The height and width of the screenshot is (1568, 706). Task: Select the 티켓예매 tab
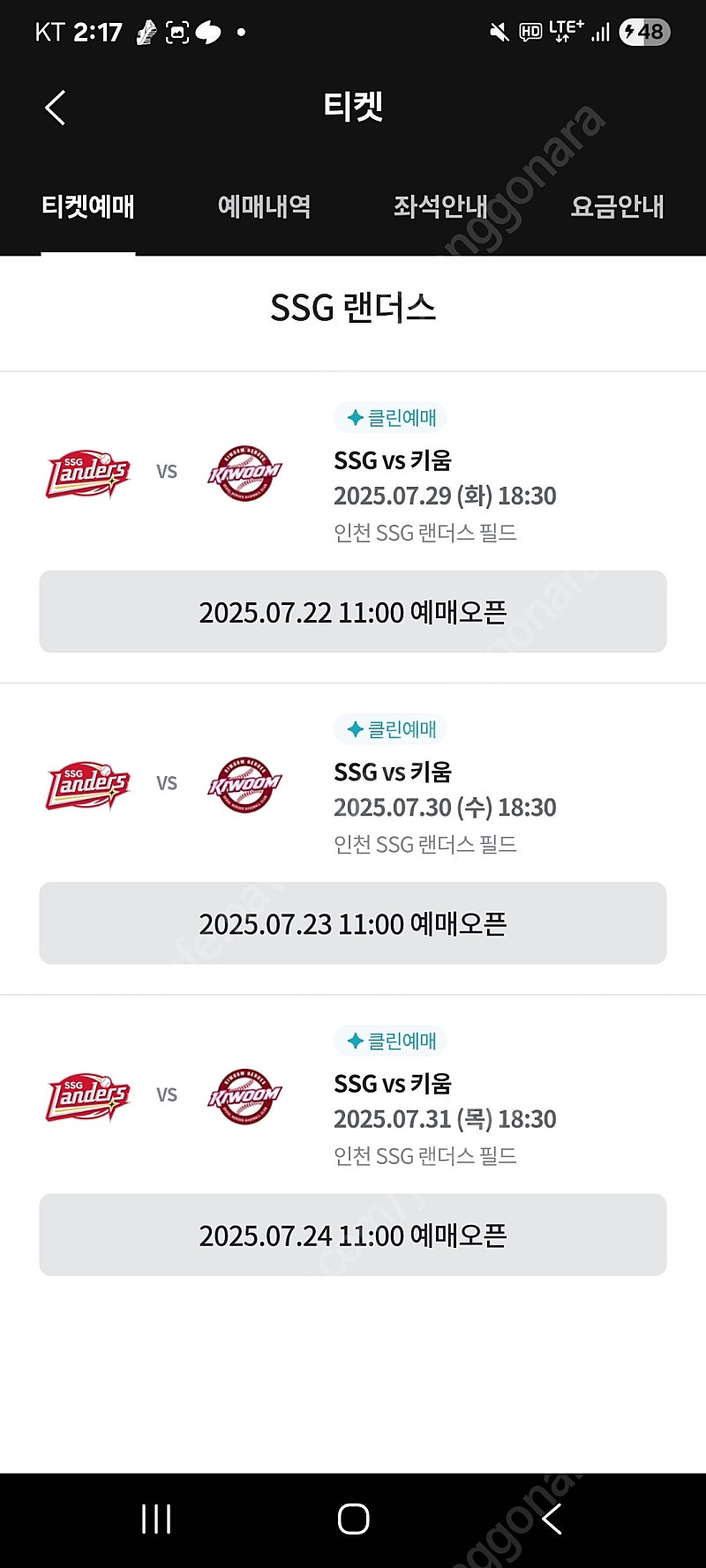click(x=88, y=206)
